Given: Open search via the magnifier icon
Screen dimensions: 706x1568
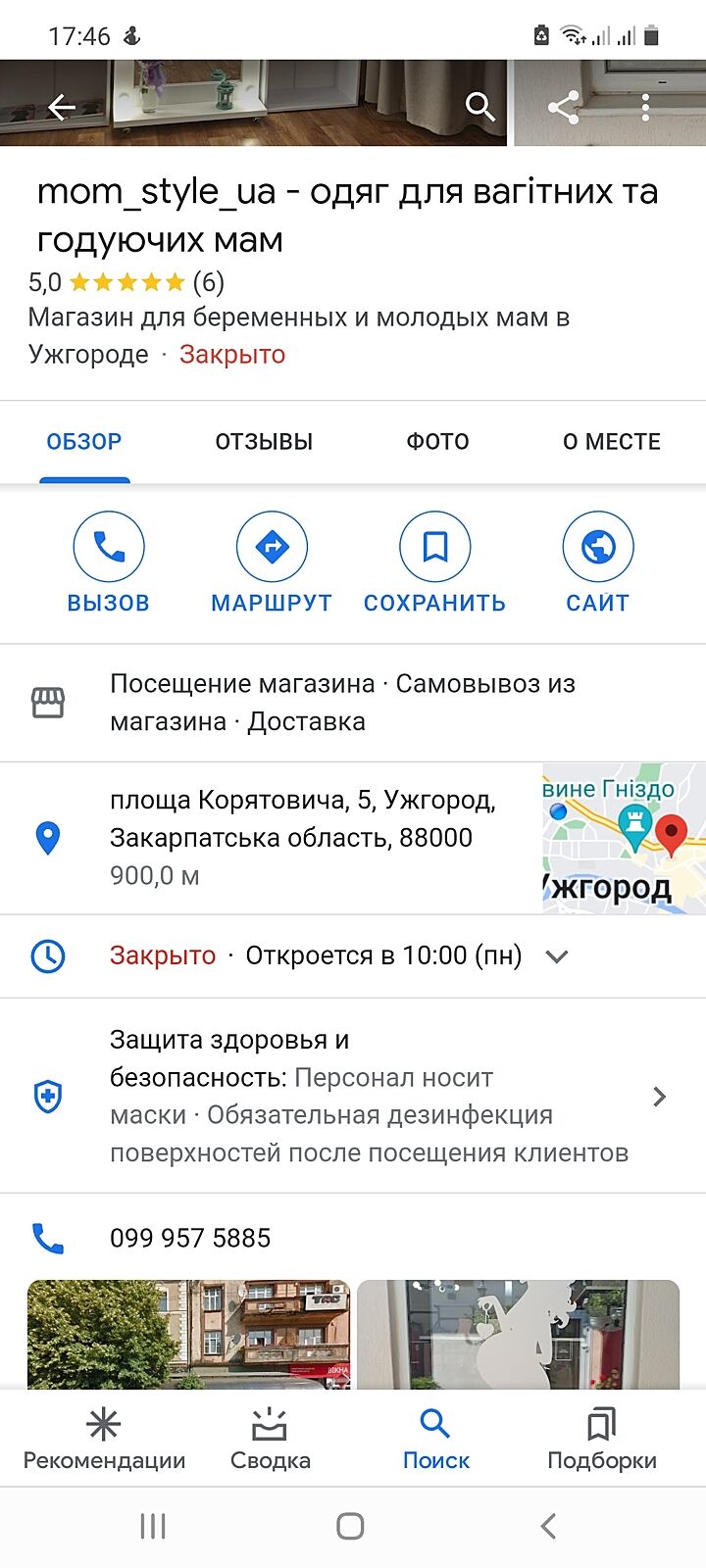Looking at the screenshot, I should 479,106.
